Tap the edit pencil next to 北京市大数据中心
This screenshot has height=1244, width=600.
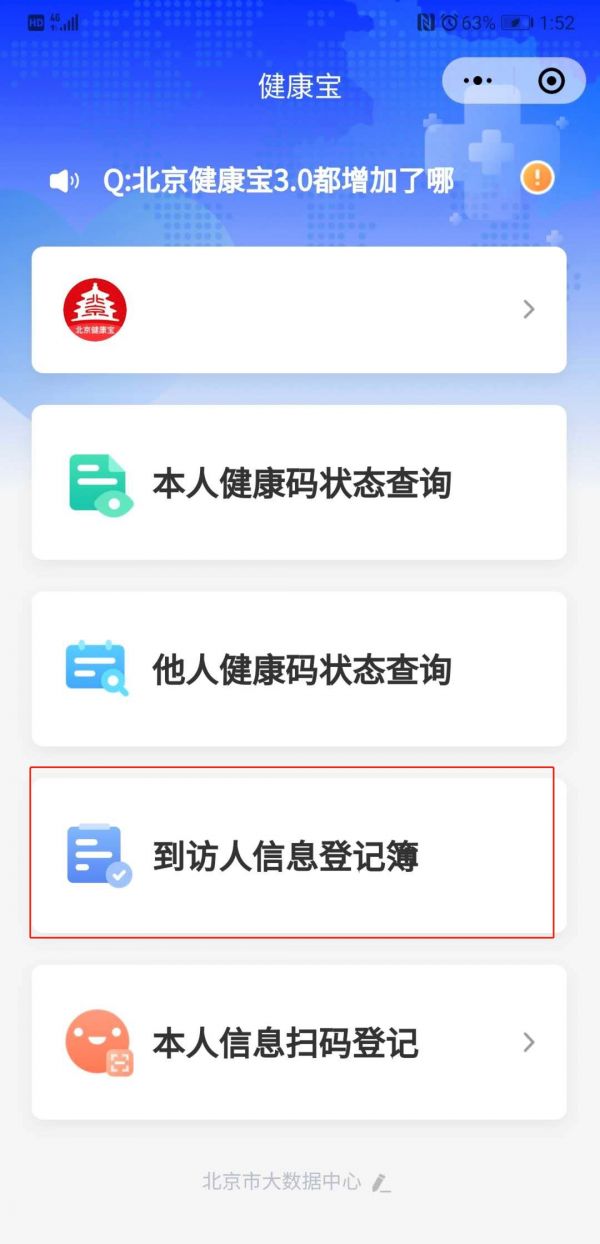(380, 1182)
